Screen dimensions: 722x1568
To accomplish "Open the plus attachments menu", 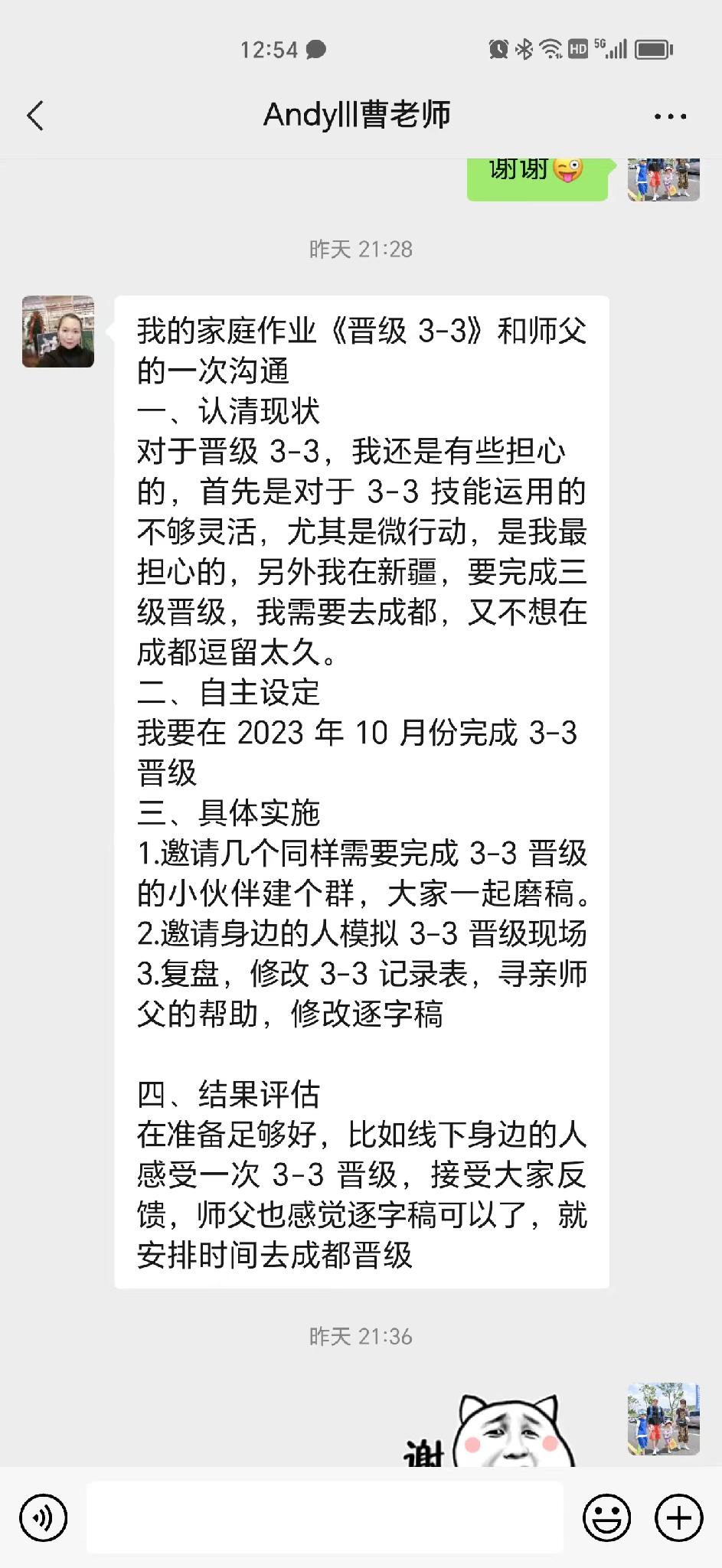I will click(x=678, y=1517).
